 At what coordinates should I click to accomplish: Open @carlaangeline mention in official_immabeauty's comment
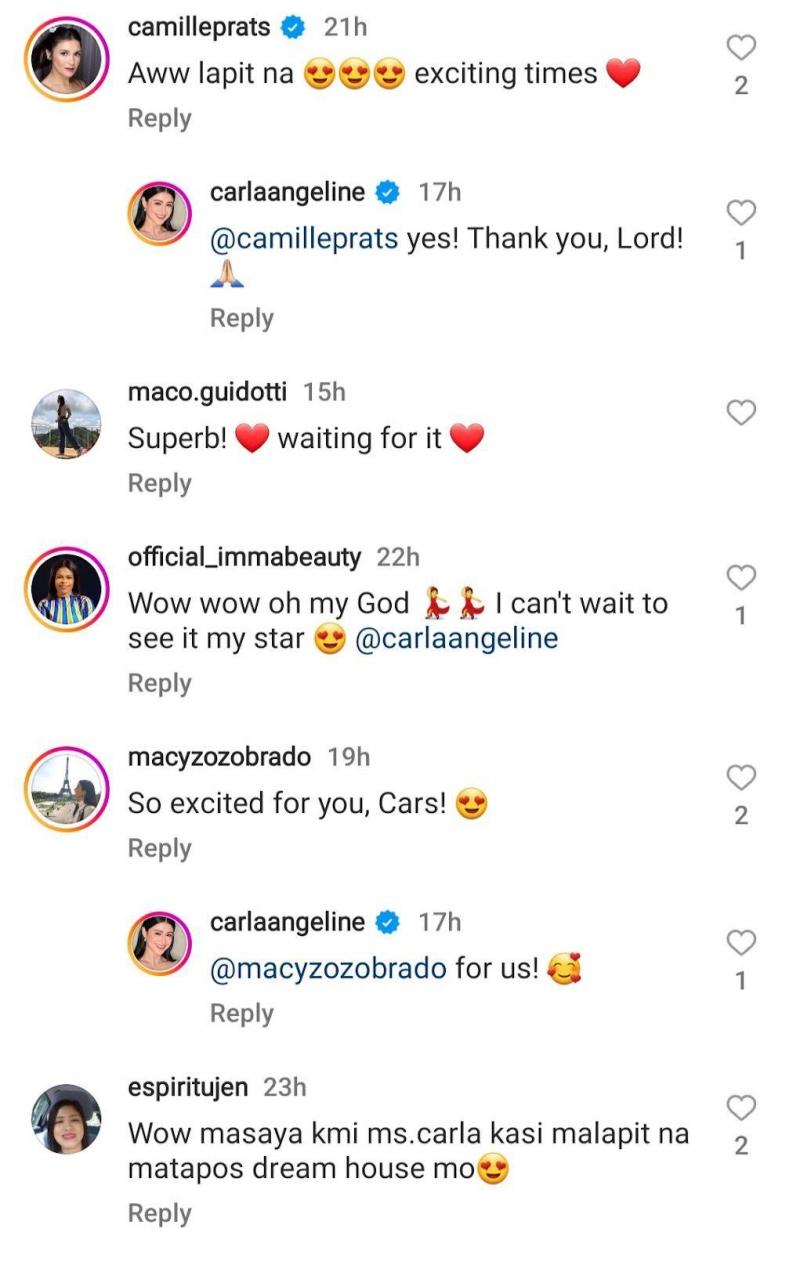456,639
